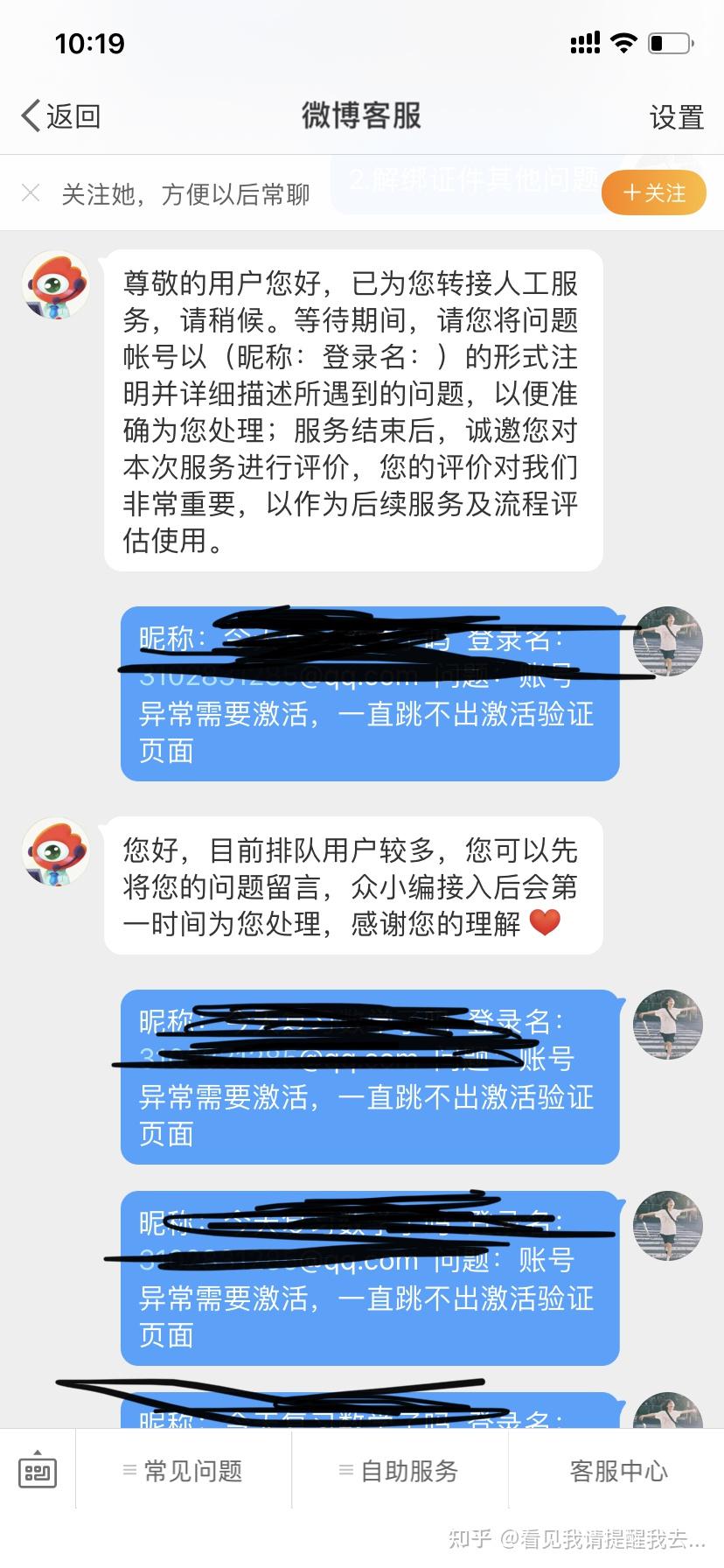This screenshot has height=1568, width=724.
Task: Switch to the keyboard input icon
Action: click(38, 1471)
